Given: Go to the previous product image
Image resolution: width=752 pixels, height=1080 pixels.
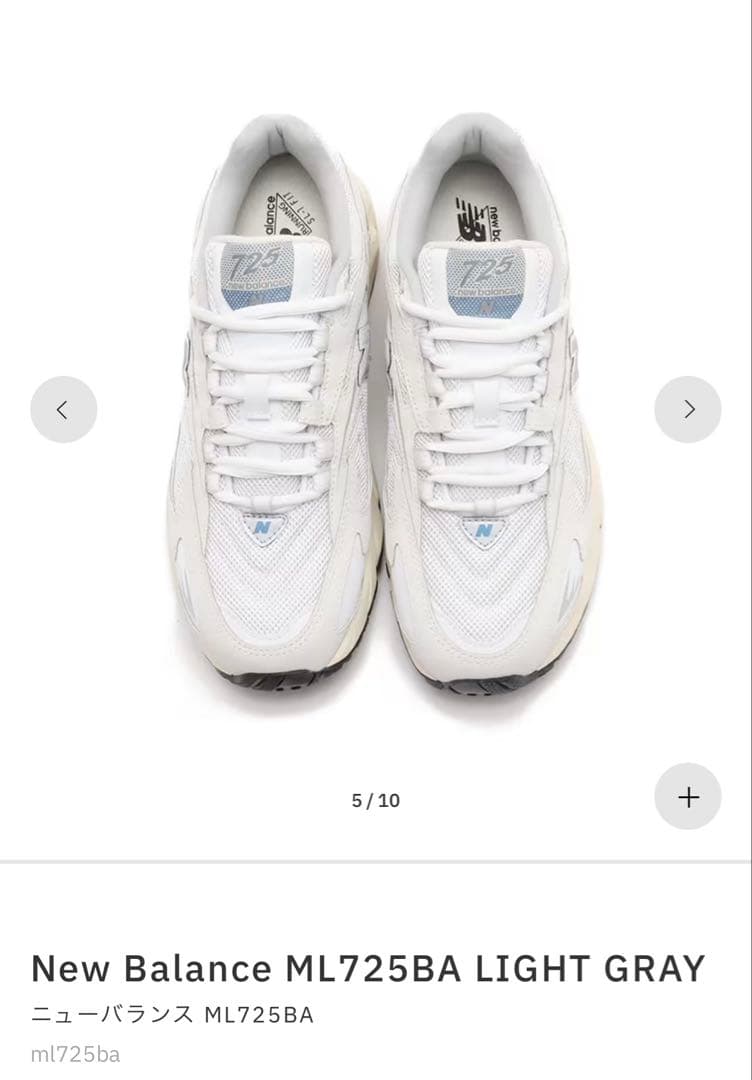Looking at the screenshot, I should click(63, 409).
